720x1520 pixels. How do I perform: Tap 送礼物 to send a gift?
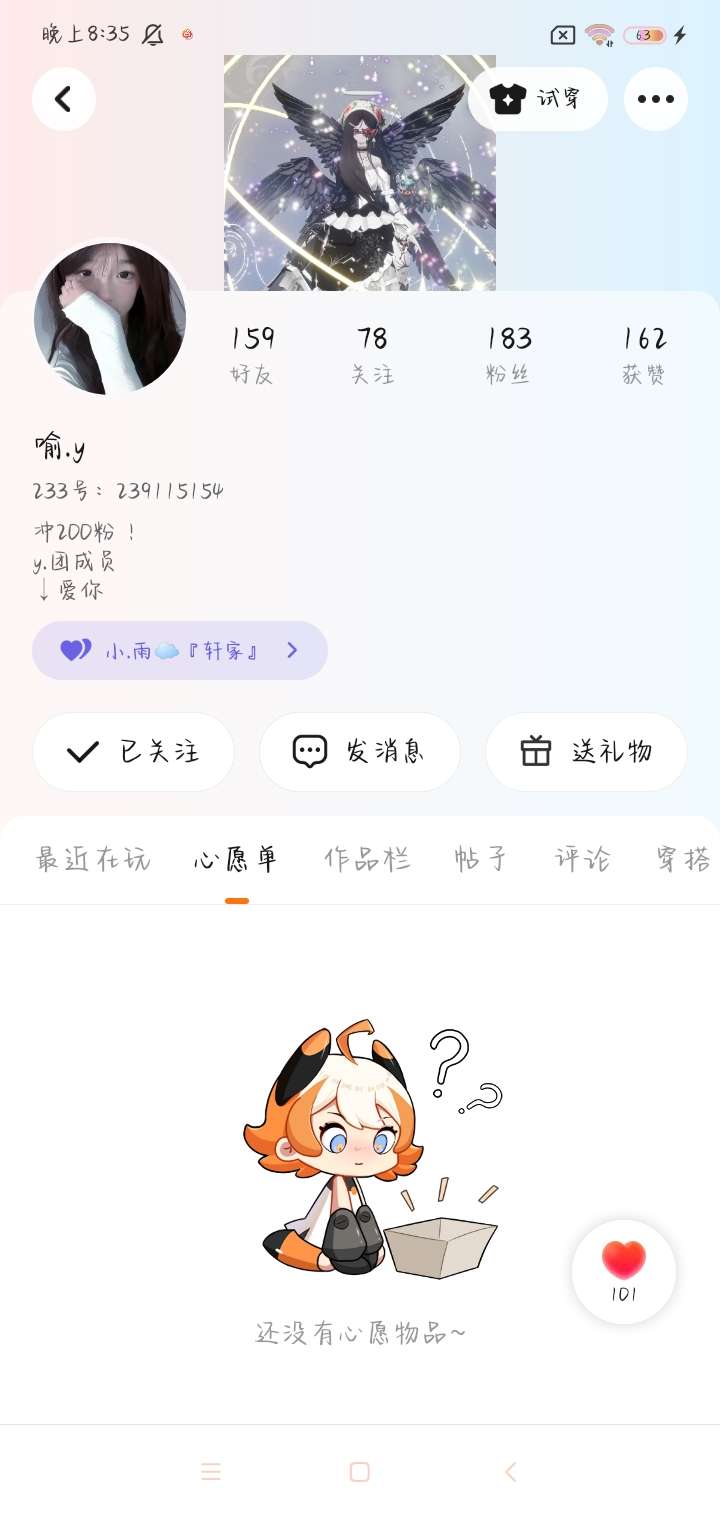click(x=586, y=752)
